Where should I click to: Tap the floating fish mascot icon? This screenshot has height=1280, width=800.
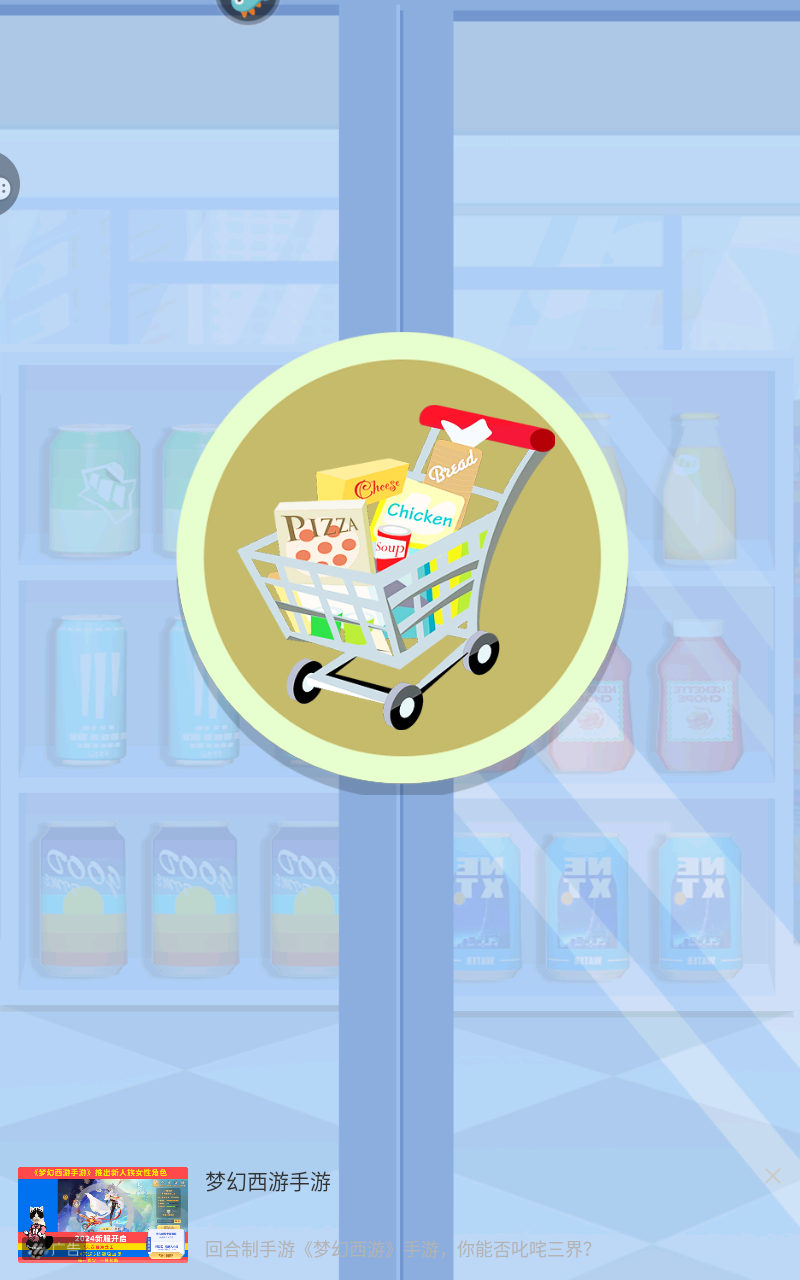coord(247,8)
